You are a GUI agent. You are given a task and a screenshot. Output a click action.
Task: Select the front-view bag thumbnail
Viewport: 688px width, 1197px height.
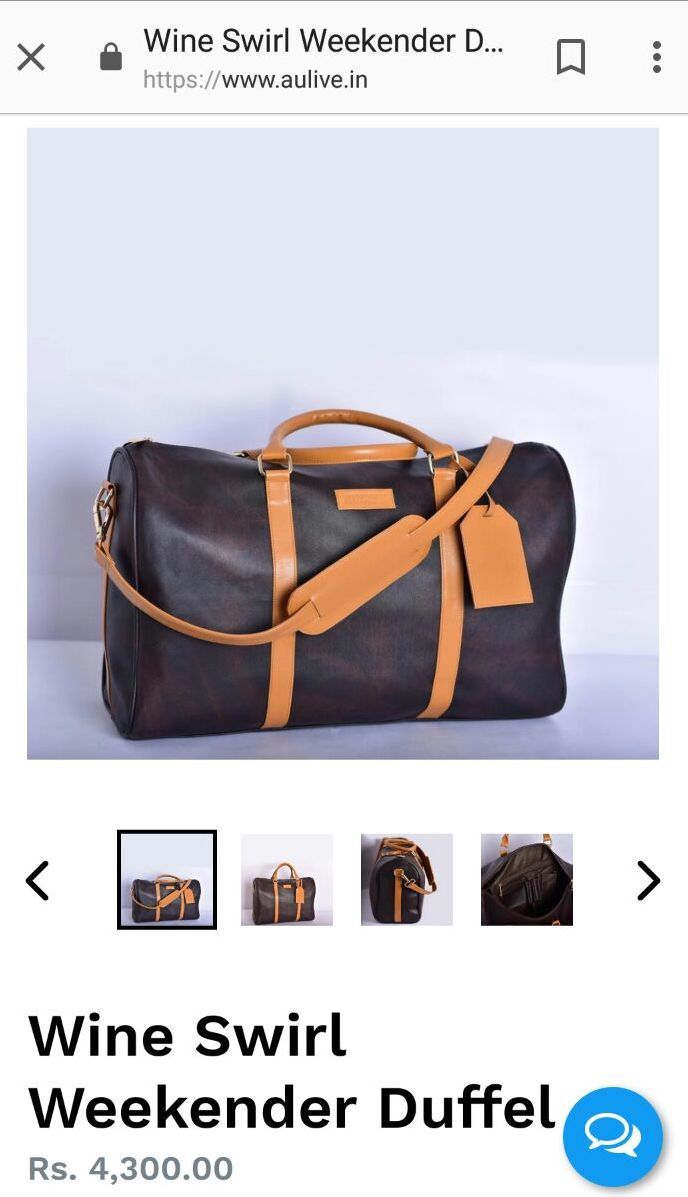[287, 880]
